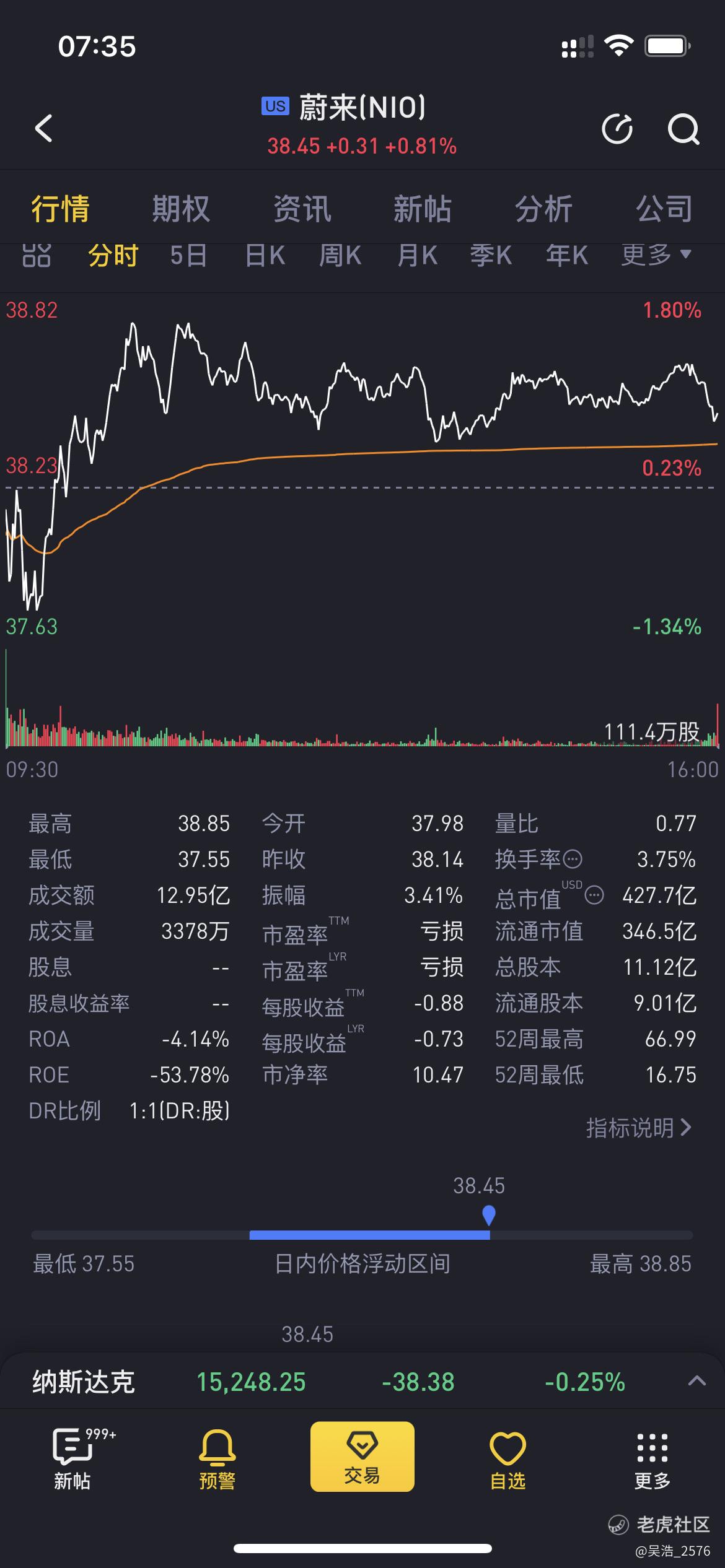Open the 指标说明 link
This screenshot has height=1568, width=725.
point(638,1128)
